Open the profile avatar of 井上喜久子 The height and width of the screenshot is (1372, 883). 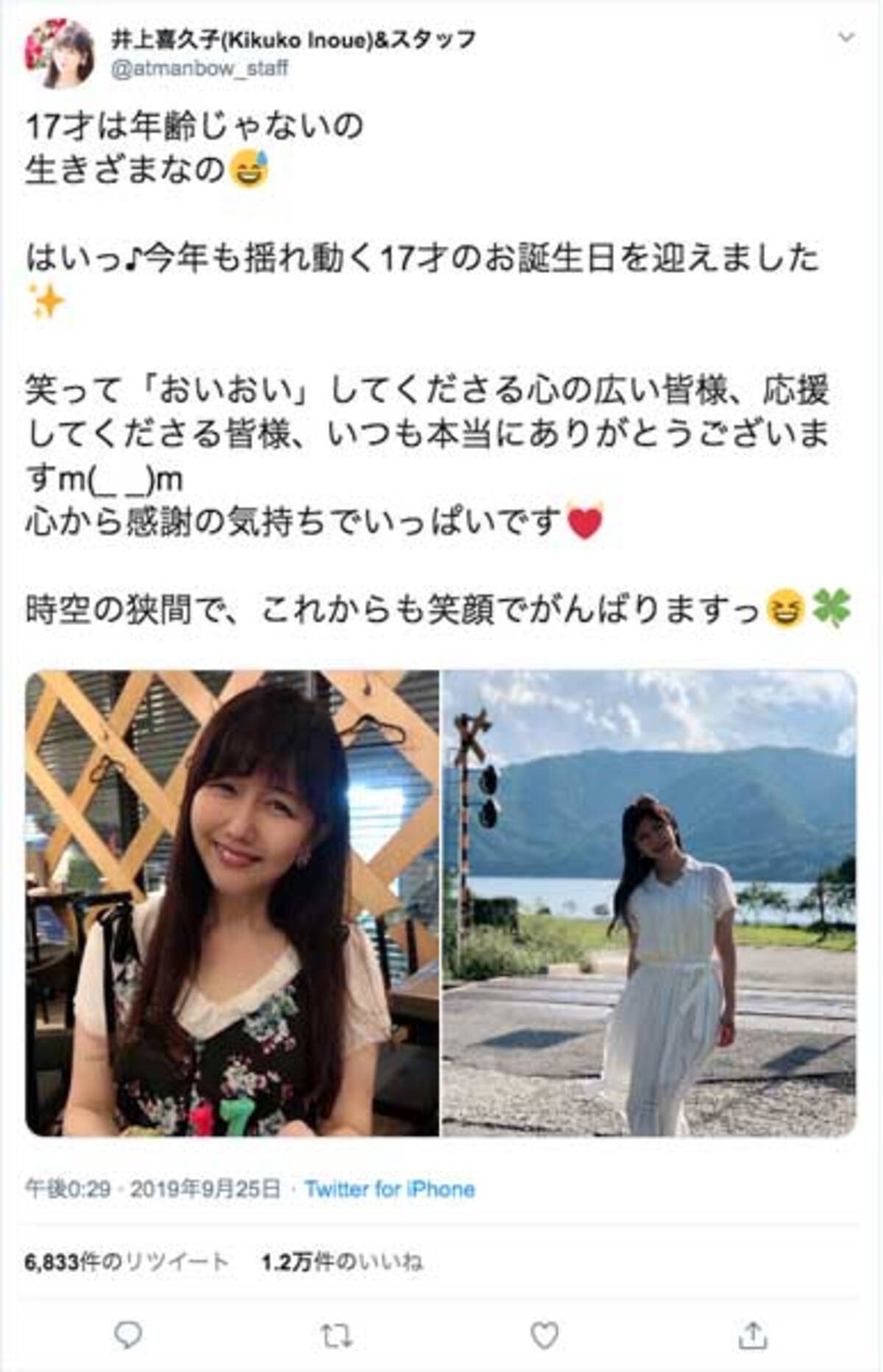(x=60, y=54)
